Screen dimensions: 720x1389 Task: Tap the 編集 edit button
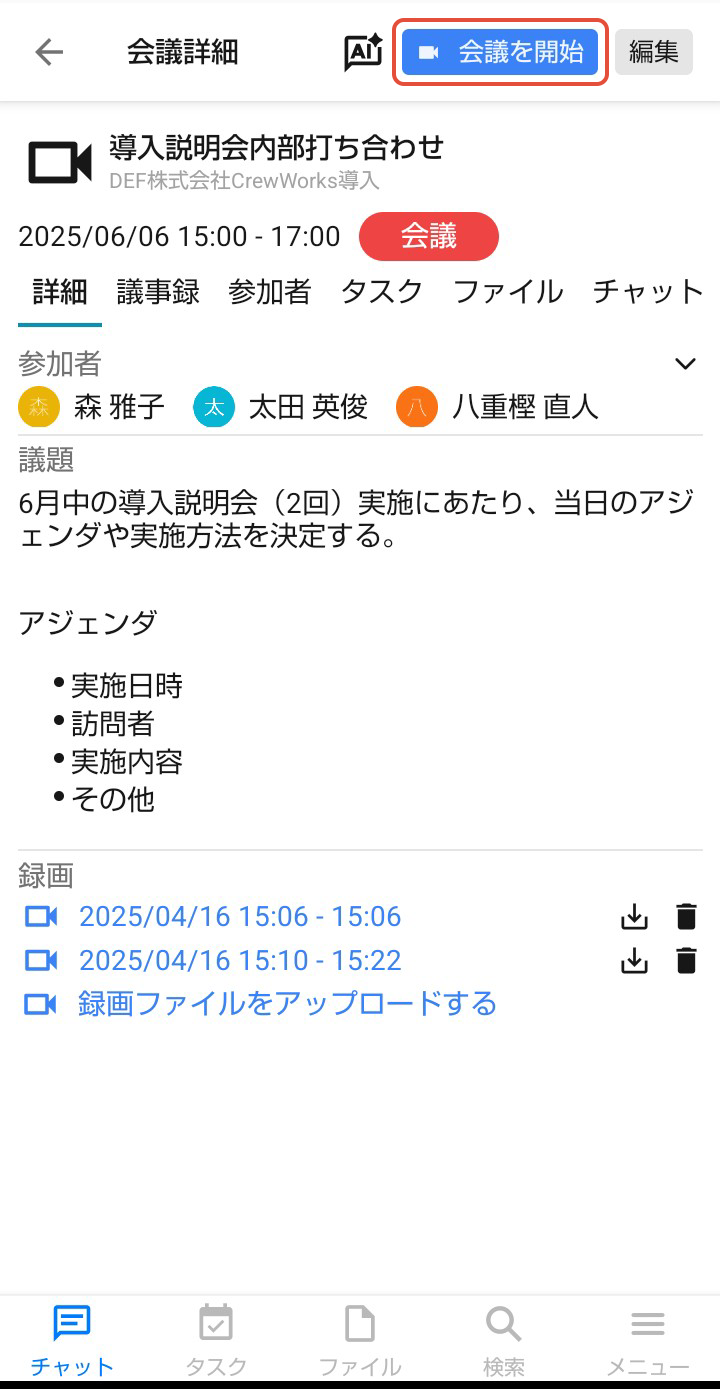pos(653,52)
